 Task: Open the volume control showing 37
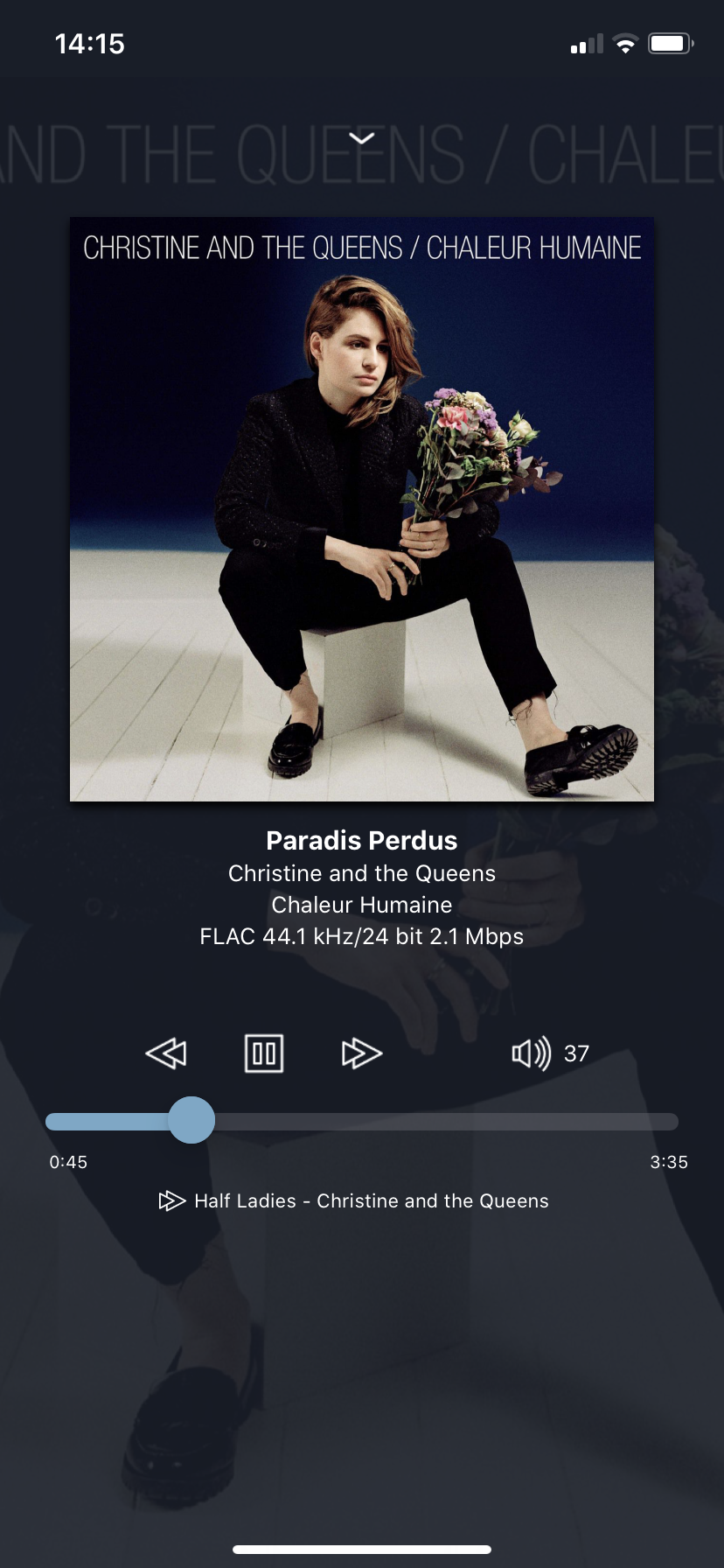(x=549, y=1053)
